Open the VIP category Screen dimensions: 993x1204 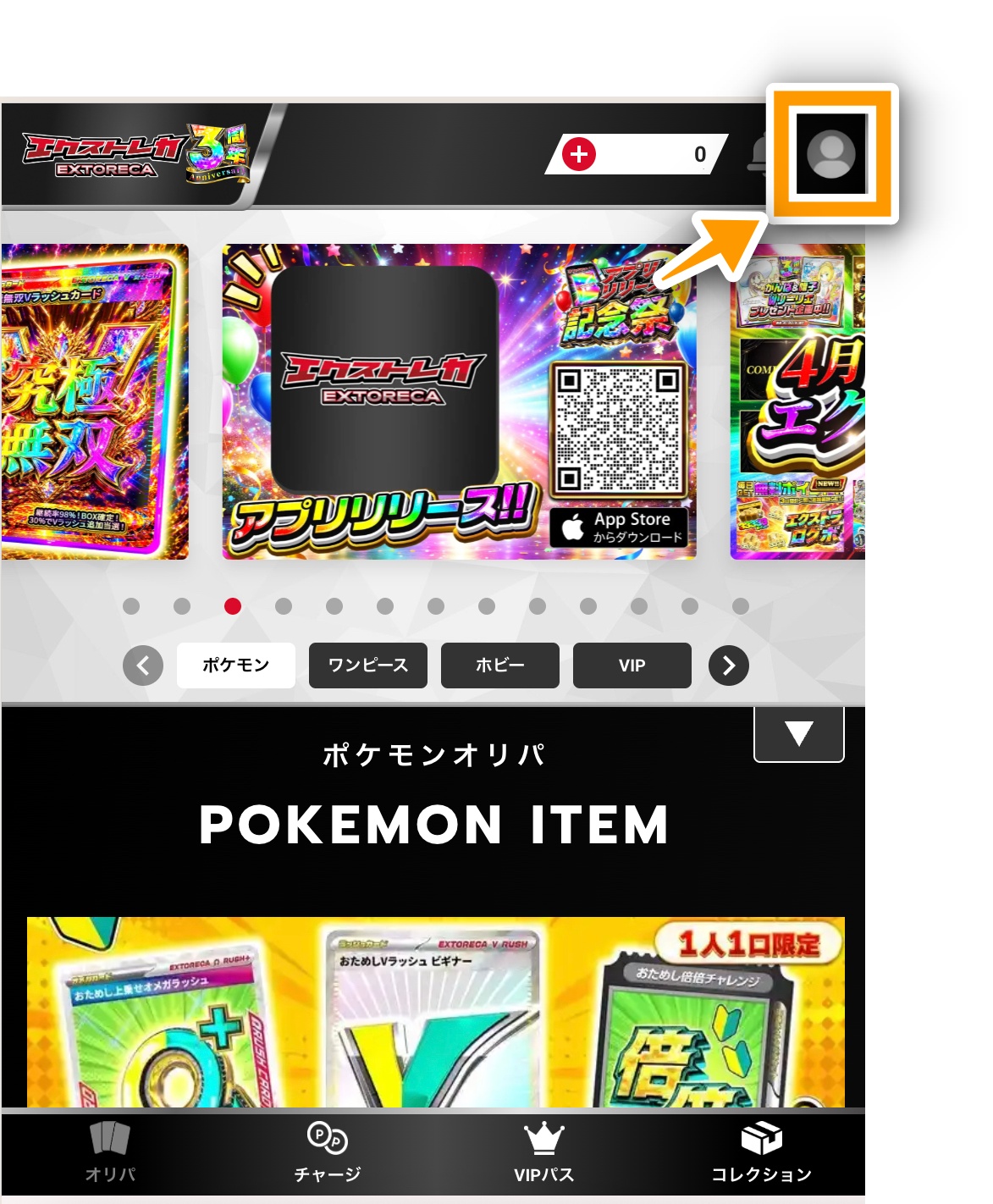632,666
